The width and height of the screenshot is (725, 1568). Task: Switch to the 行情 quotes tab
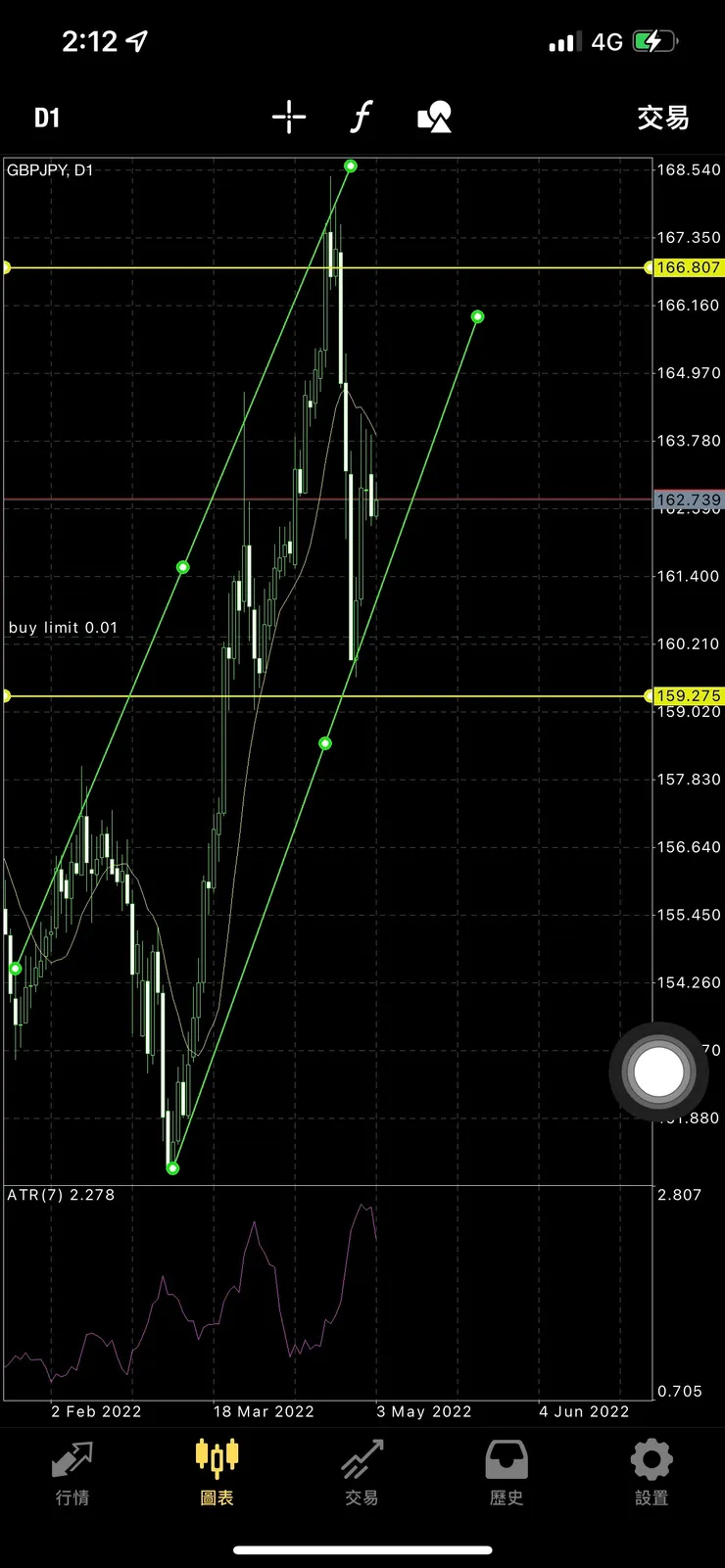pos(72,1472)
